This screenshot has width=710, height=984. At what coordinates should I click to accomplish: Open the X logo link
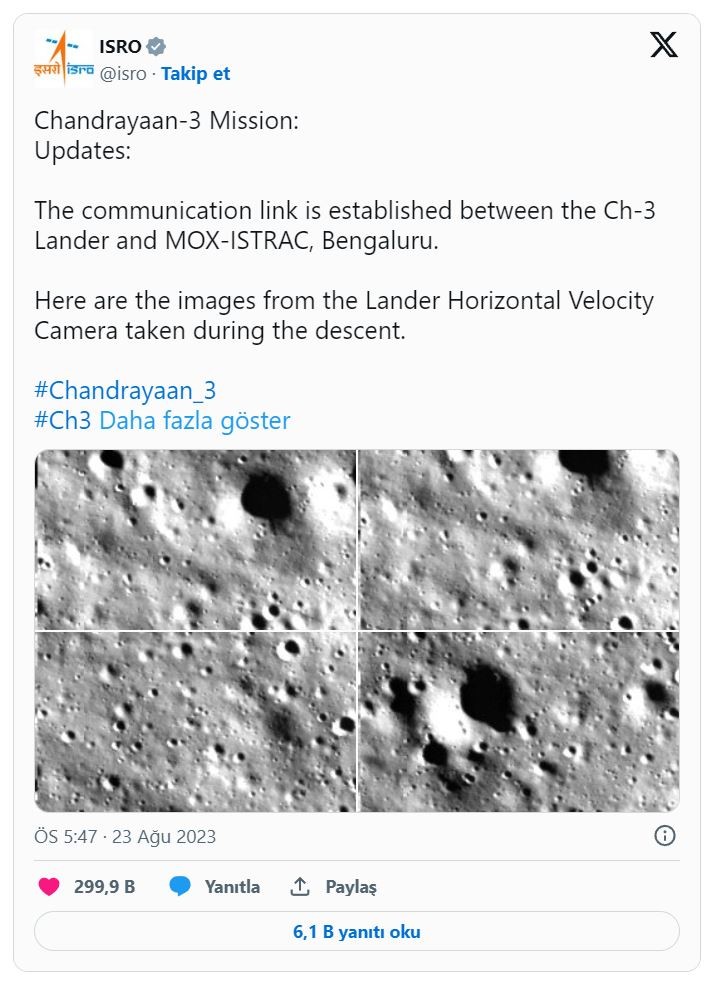tap(664, 45)
